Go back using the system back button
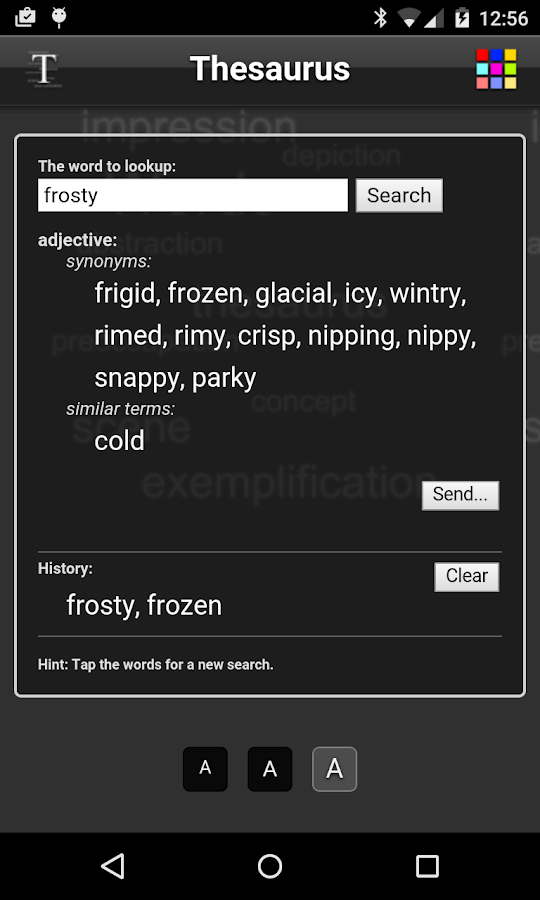 pos(112,866)
